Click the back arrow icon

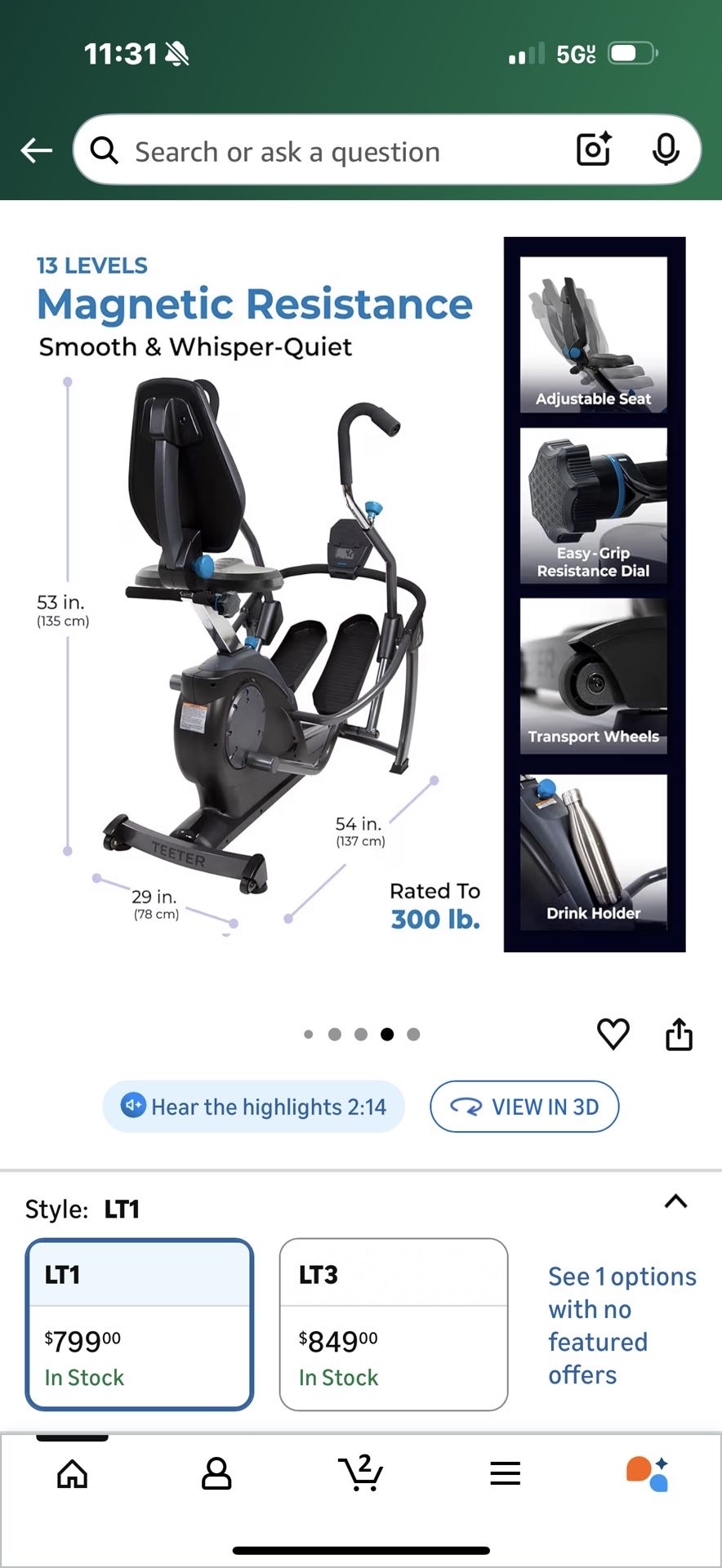click(x=35, y=150)
